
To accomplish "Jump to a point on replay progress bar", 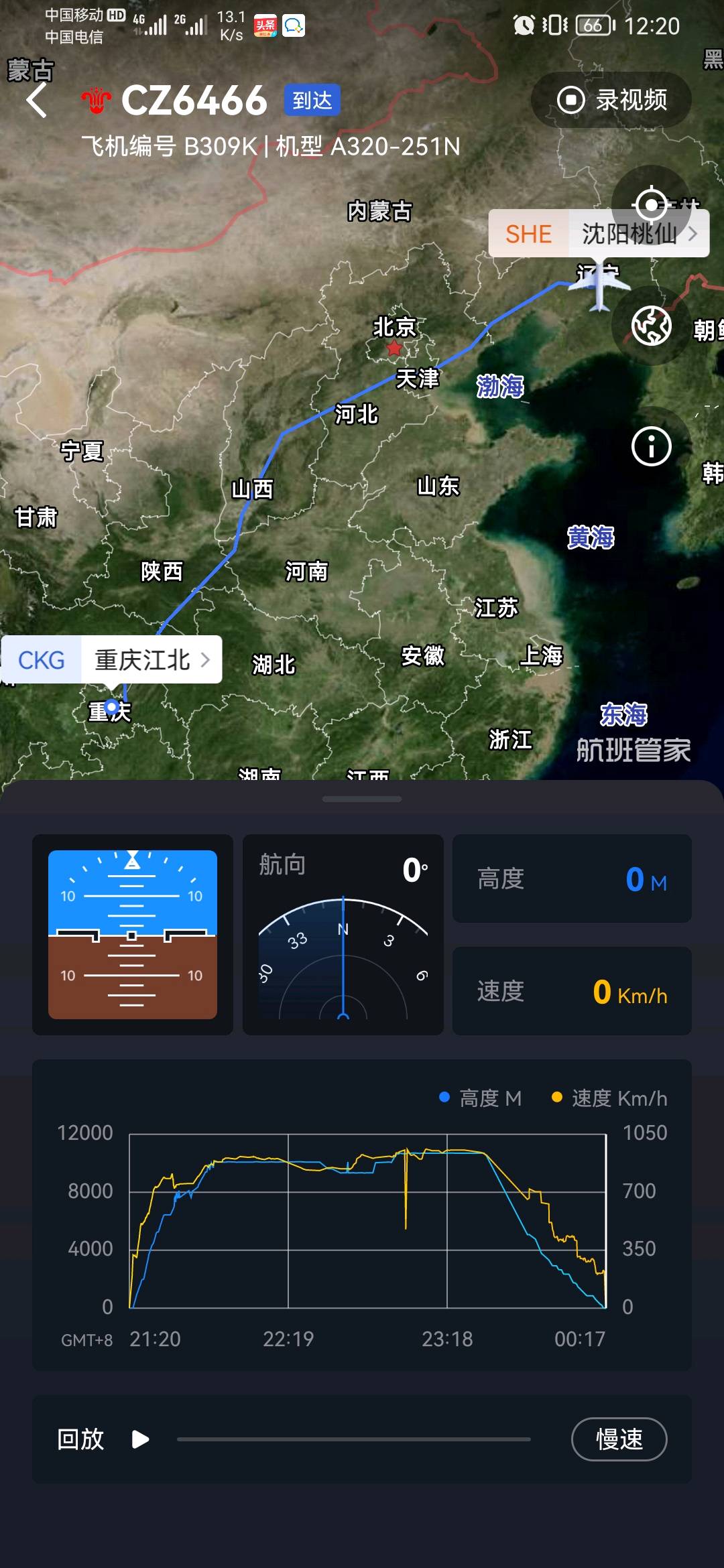I will pyautogui.click(x=354, y=1439).
